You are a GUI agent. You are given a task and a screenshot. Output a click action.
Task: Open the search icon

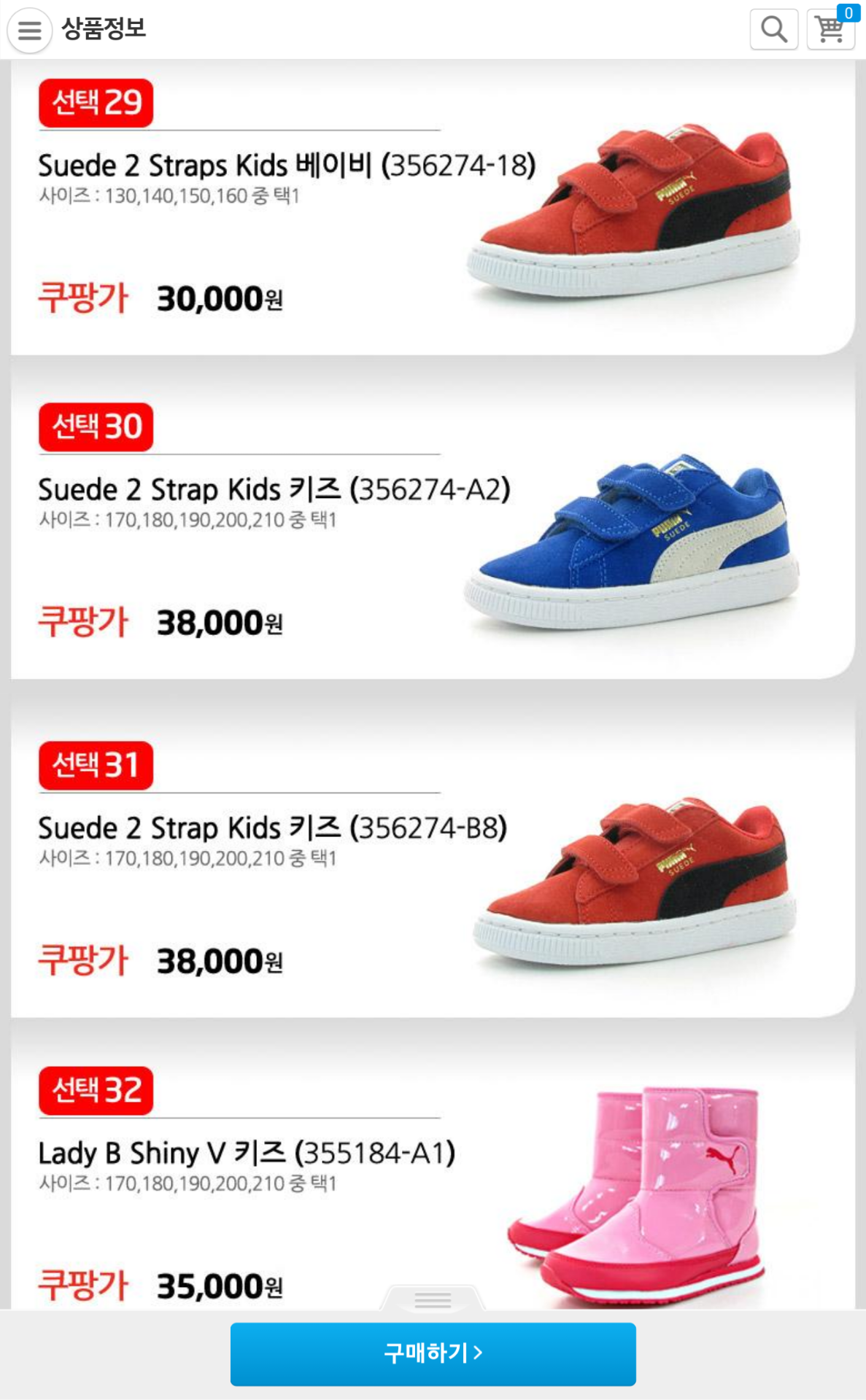[x=773, y=30]
